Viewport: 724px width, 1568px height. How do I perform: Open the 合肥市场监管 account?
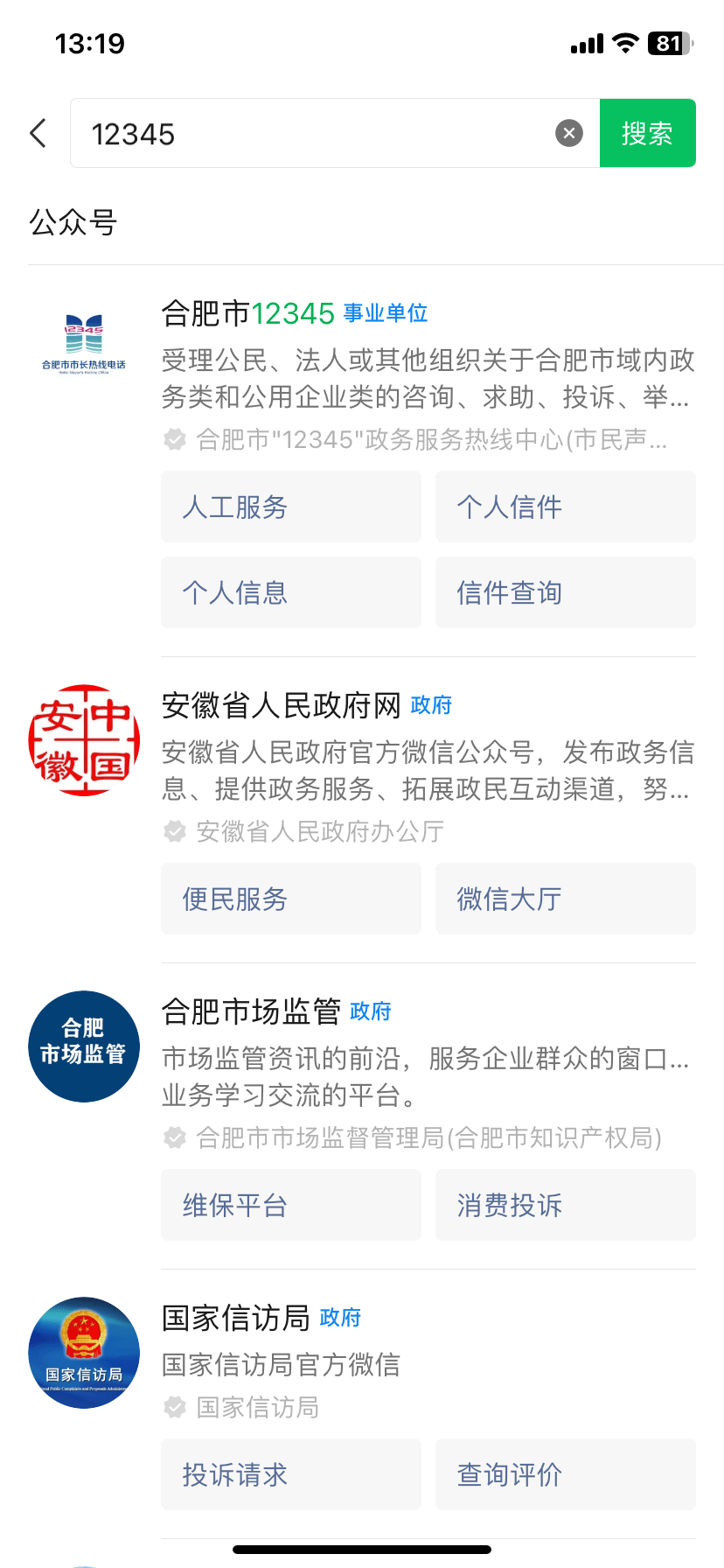click(252, 1011)
